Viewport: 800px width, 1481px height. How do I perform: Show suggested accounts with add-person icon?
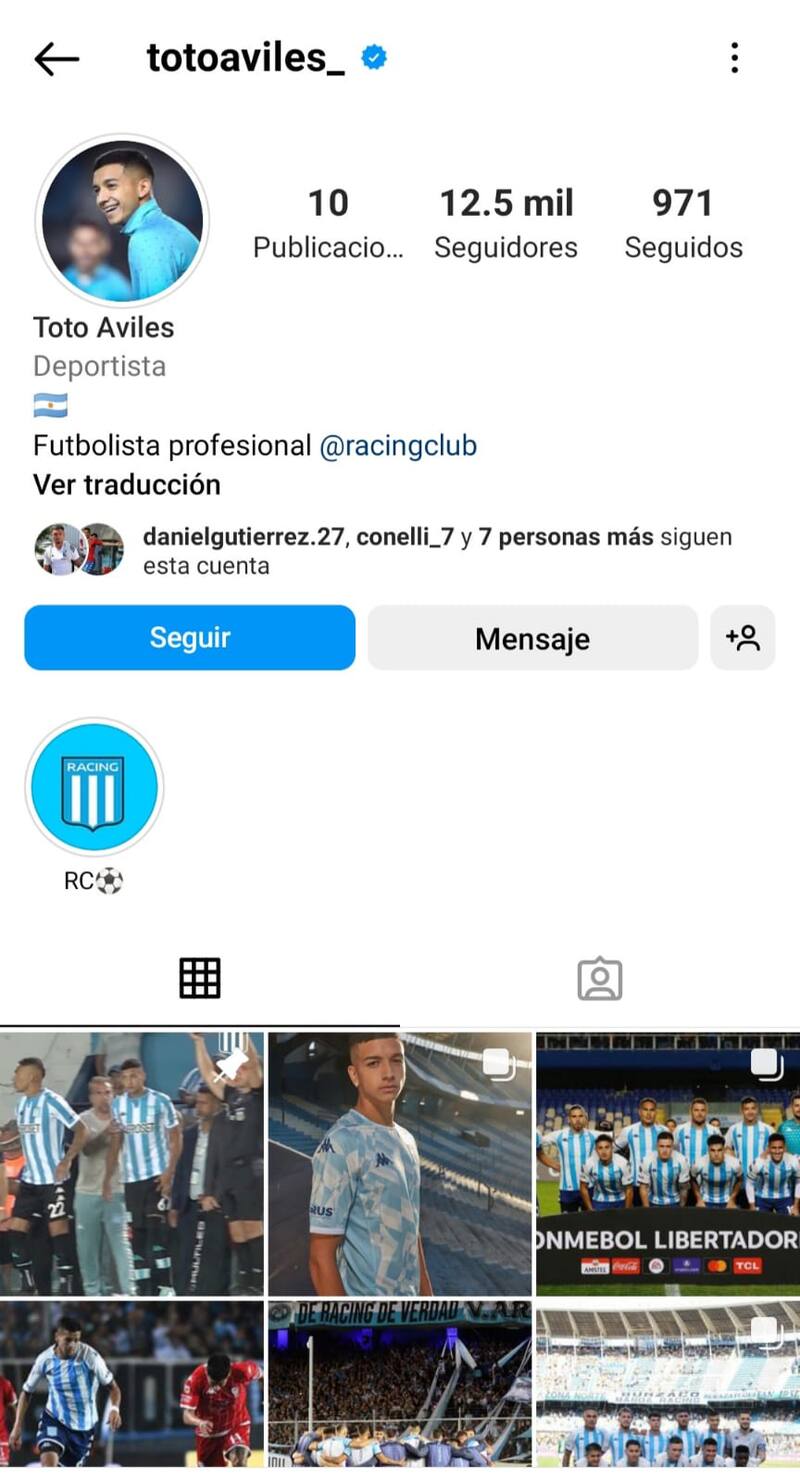pos(743,638)
